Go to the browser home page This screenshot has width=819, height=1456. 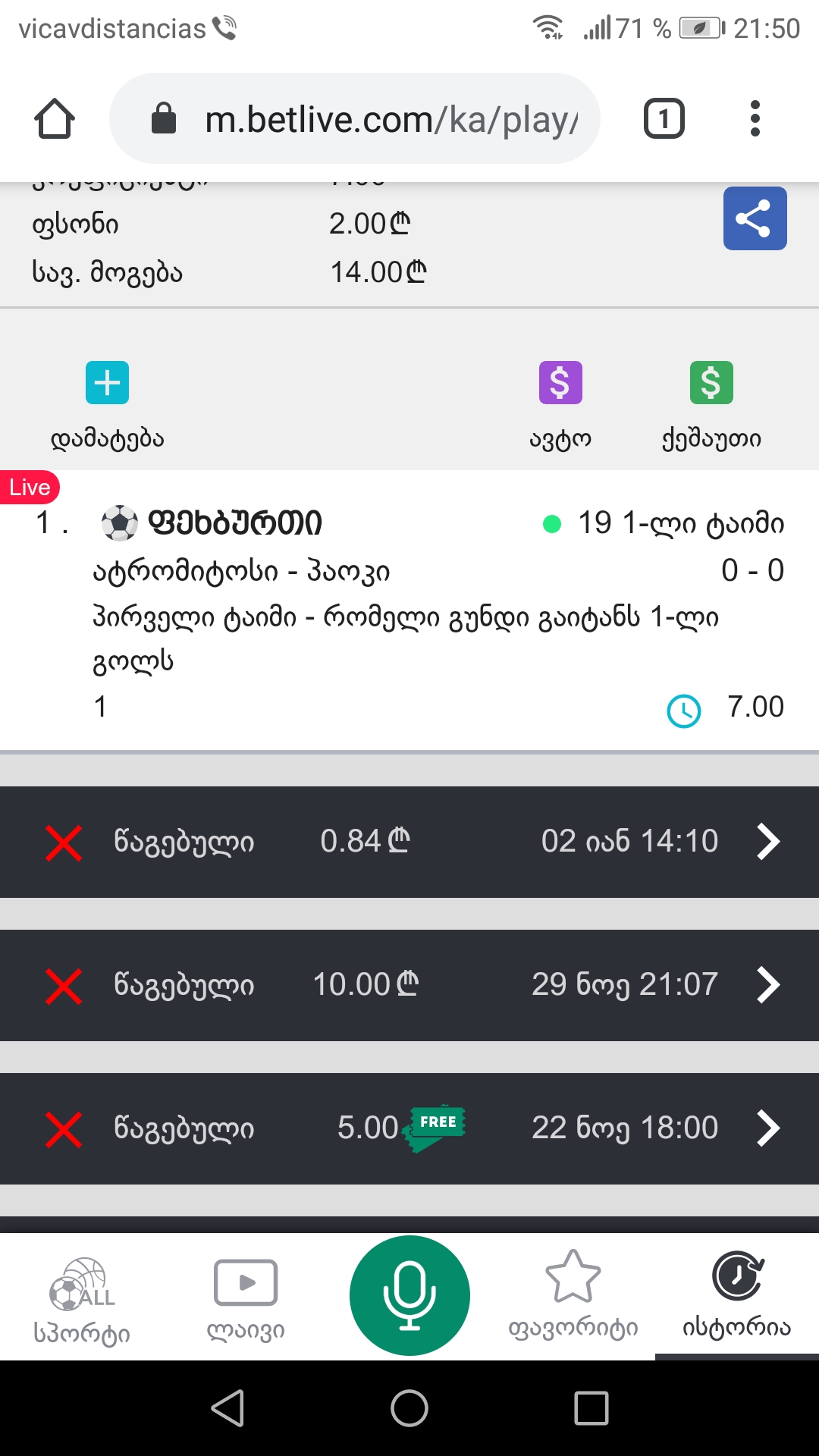55,119
